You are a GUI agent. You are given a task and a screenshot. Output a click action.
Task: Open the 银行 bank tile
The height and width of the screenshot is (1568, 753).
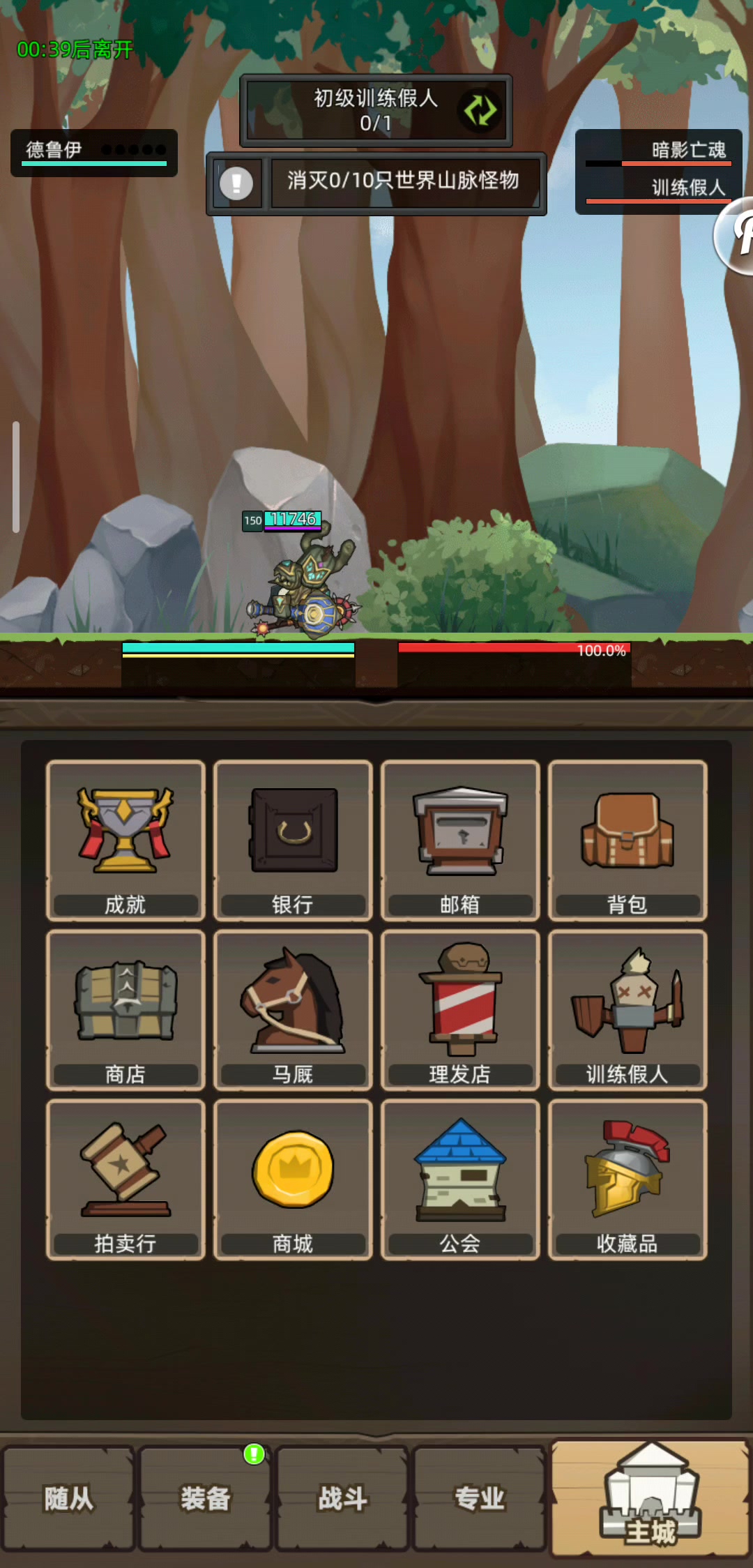coord(293,840)
